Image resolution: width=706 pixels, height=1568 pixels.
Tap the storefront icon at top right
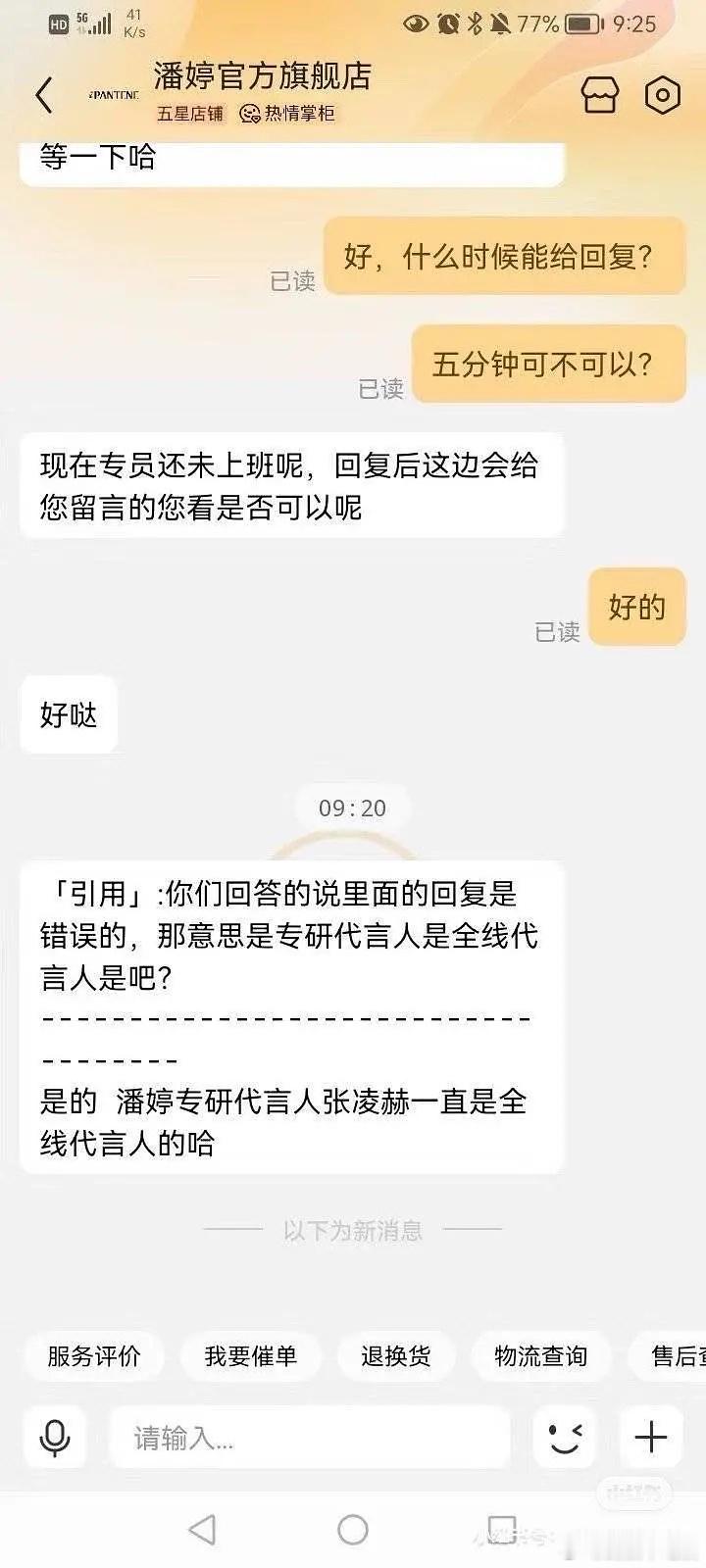599,94
